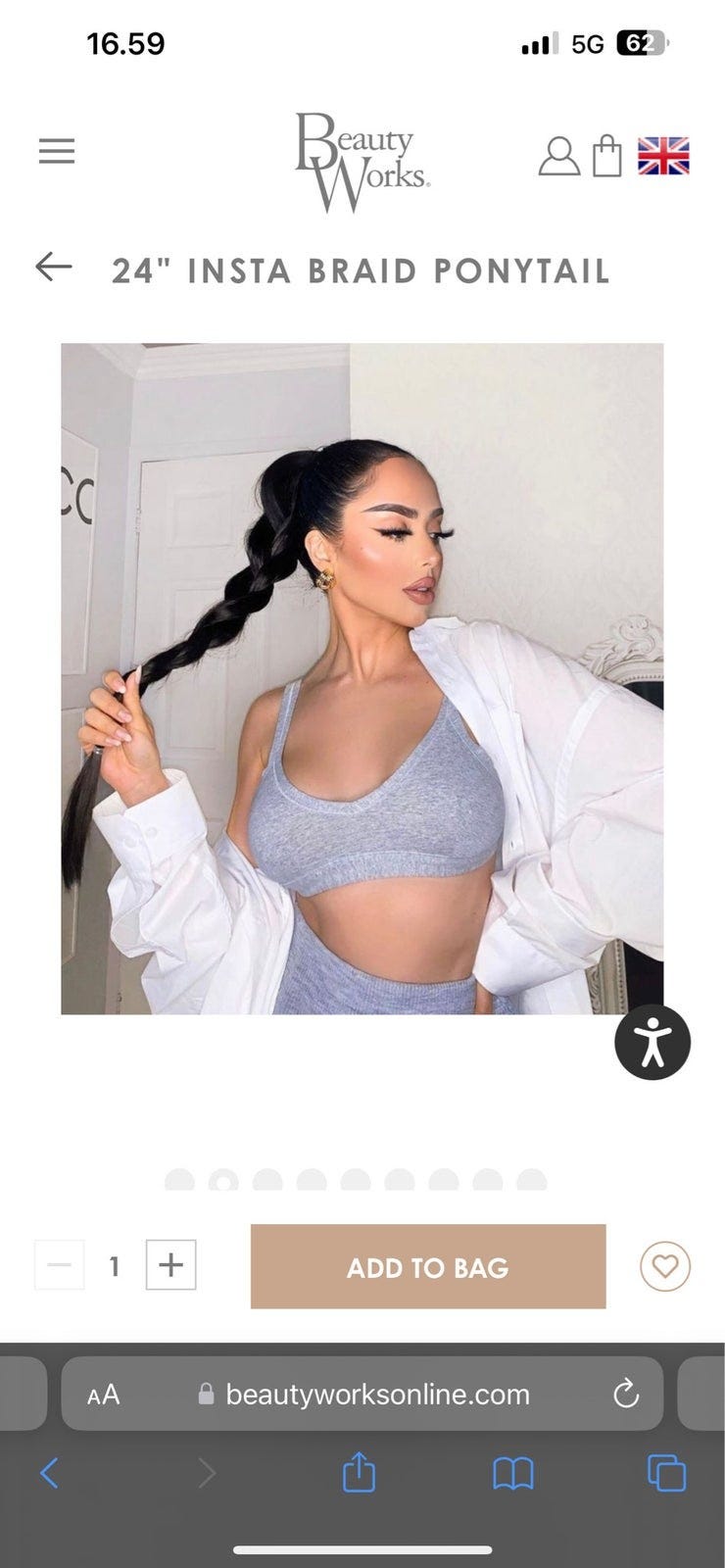Screen dimensions: 725x1568
Task: Reload the page
Action: click(x=625, y=1394)
